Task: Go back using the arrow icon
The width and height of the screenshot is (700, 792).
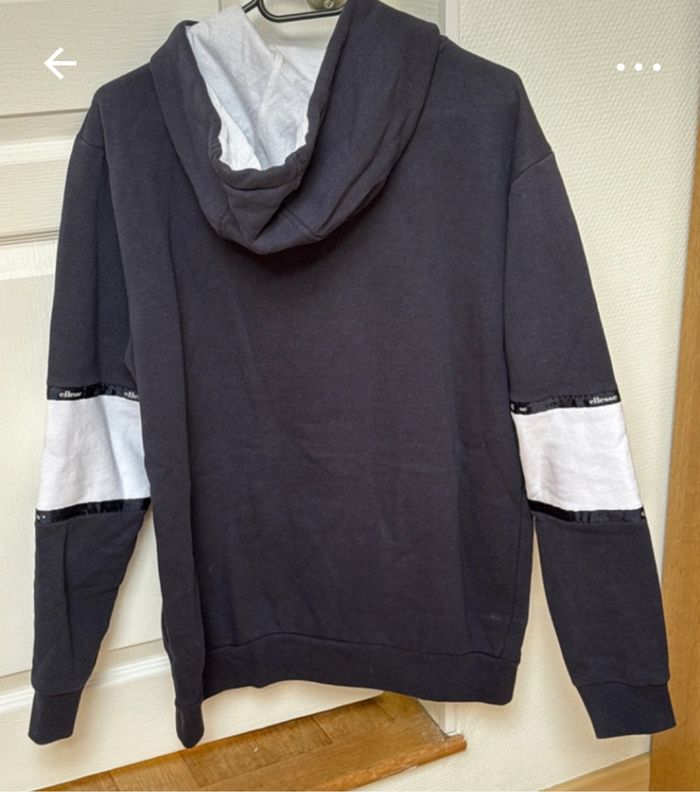Action: (x=60, y=64)
